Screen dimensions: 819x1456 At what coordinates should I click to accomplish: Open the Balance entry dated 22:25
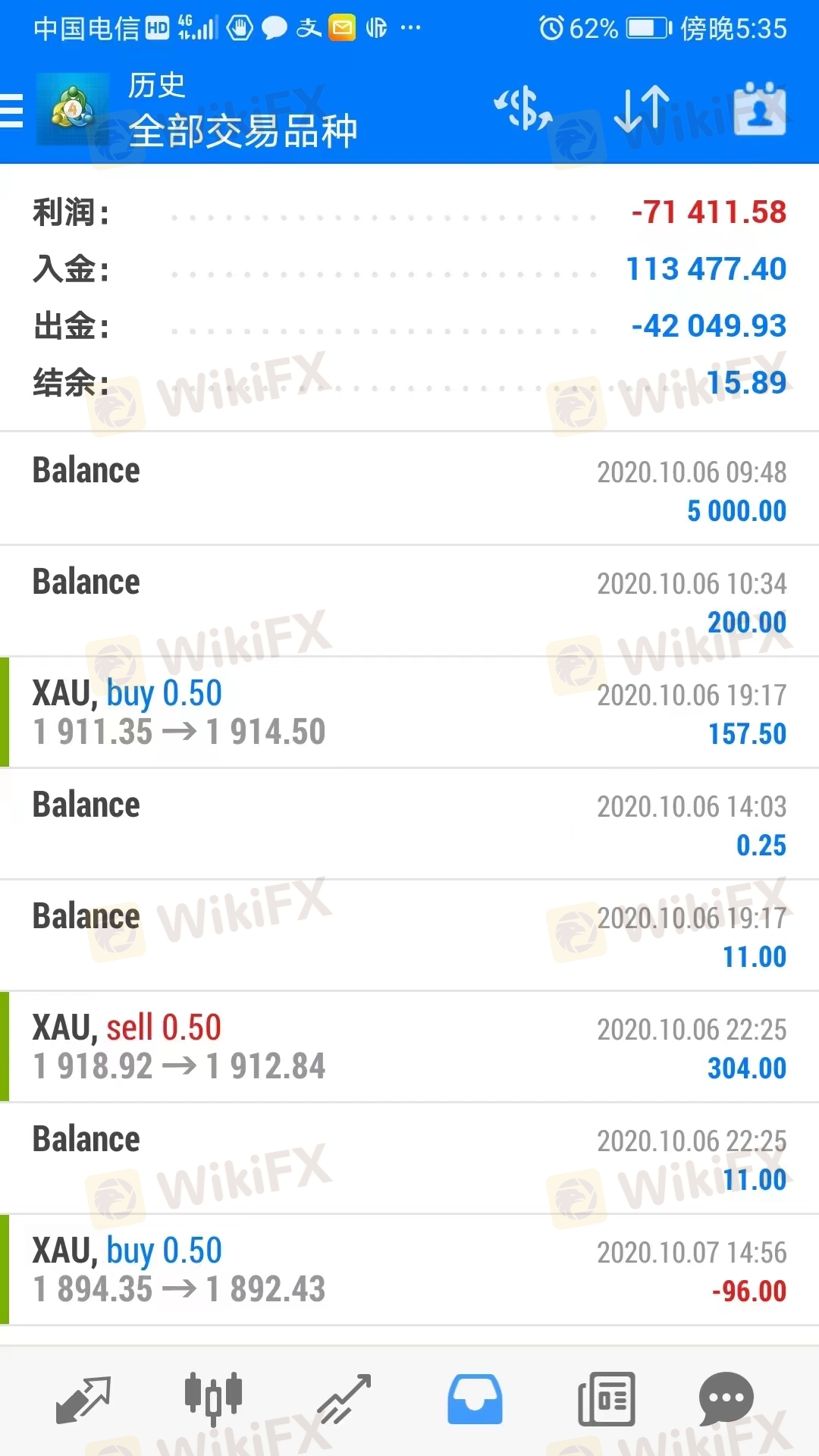pos(409,1158)
